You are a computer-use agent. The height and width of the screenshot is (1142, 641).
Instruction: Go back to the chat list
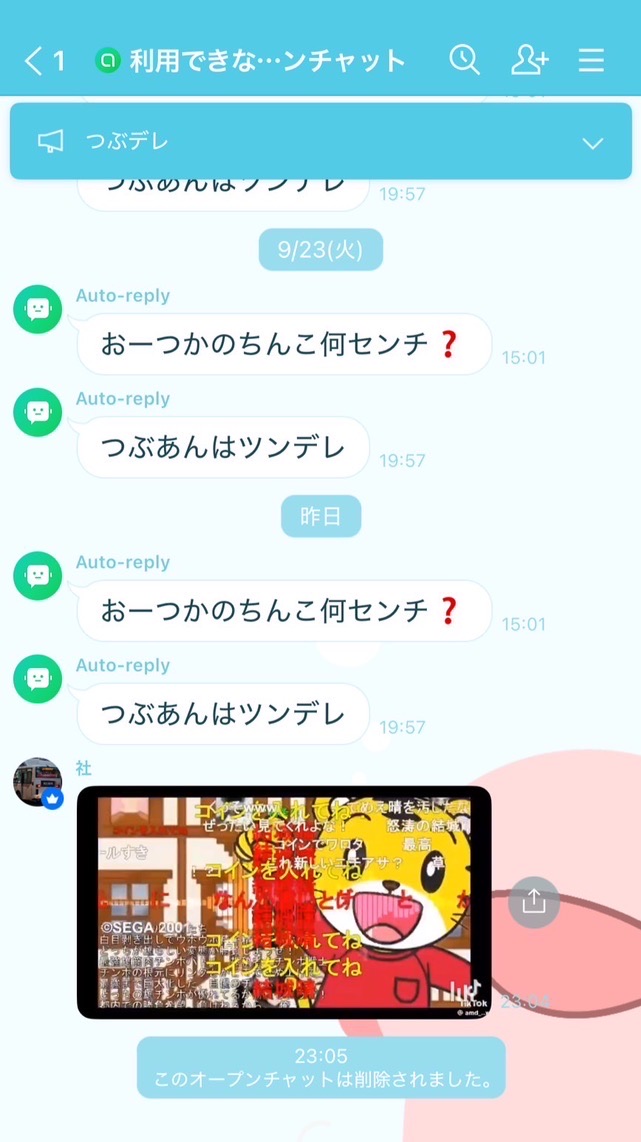pyautogui.click(x=42, y=61)
